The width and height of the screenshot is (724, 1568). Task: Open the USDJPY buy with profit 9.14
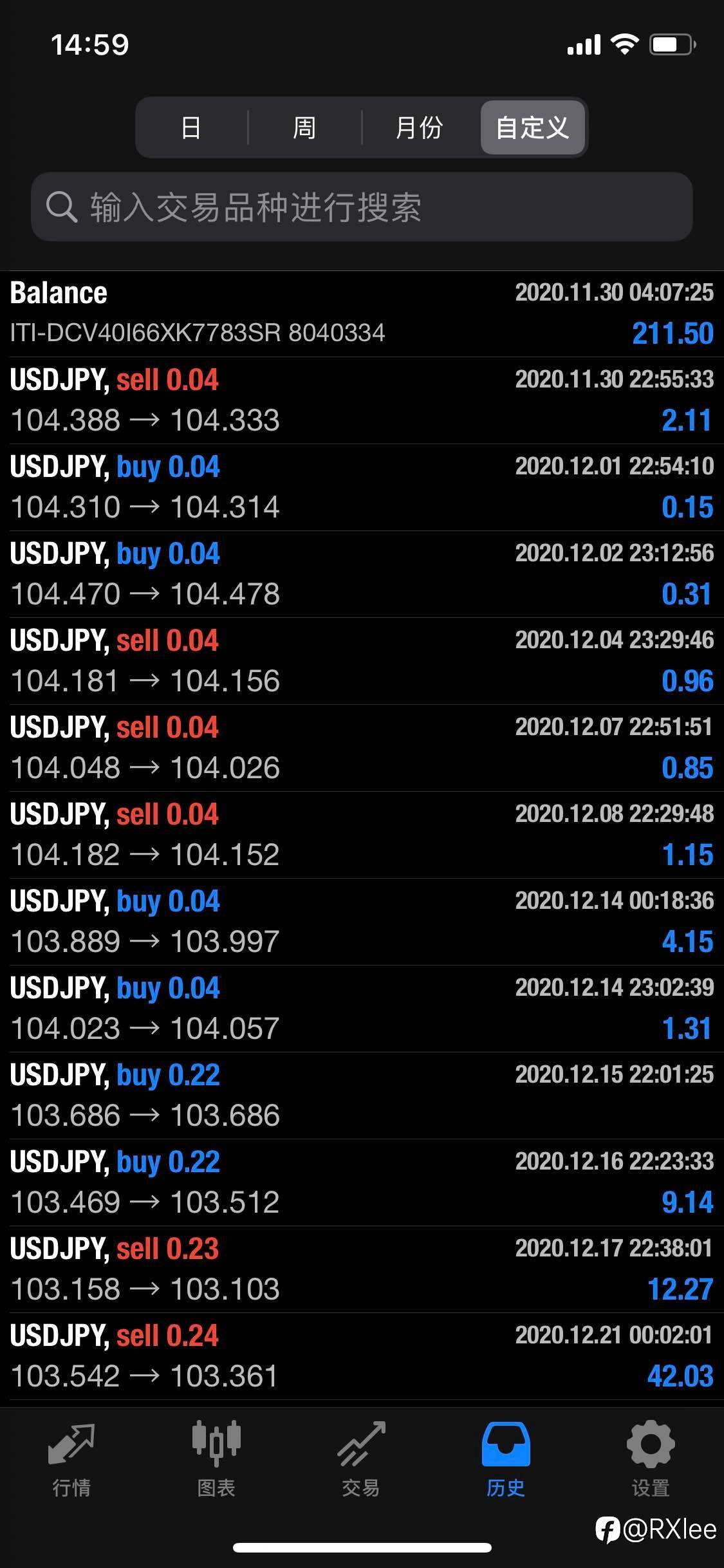pos(362,1182)
